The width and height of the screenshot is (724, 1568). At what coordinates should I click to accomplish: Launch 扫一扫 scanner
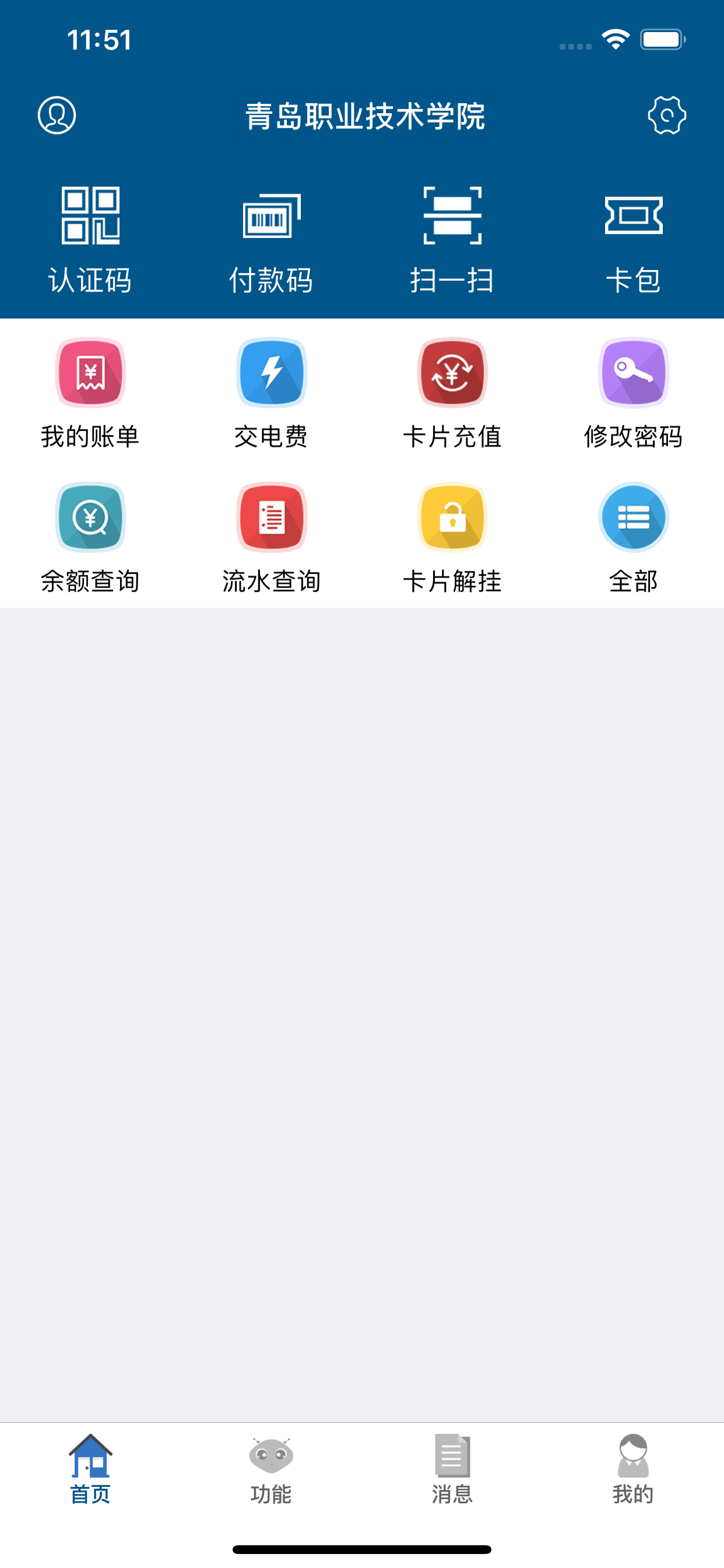point(452,240)
